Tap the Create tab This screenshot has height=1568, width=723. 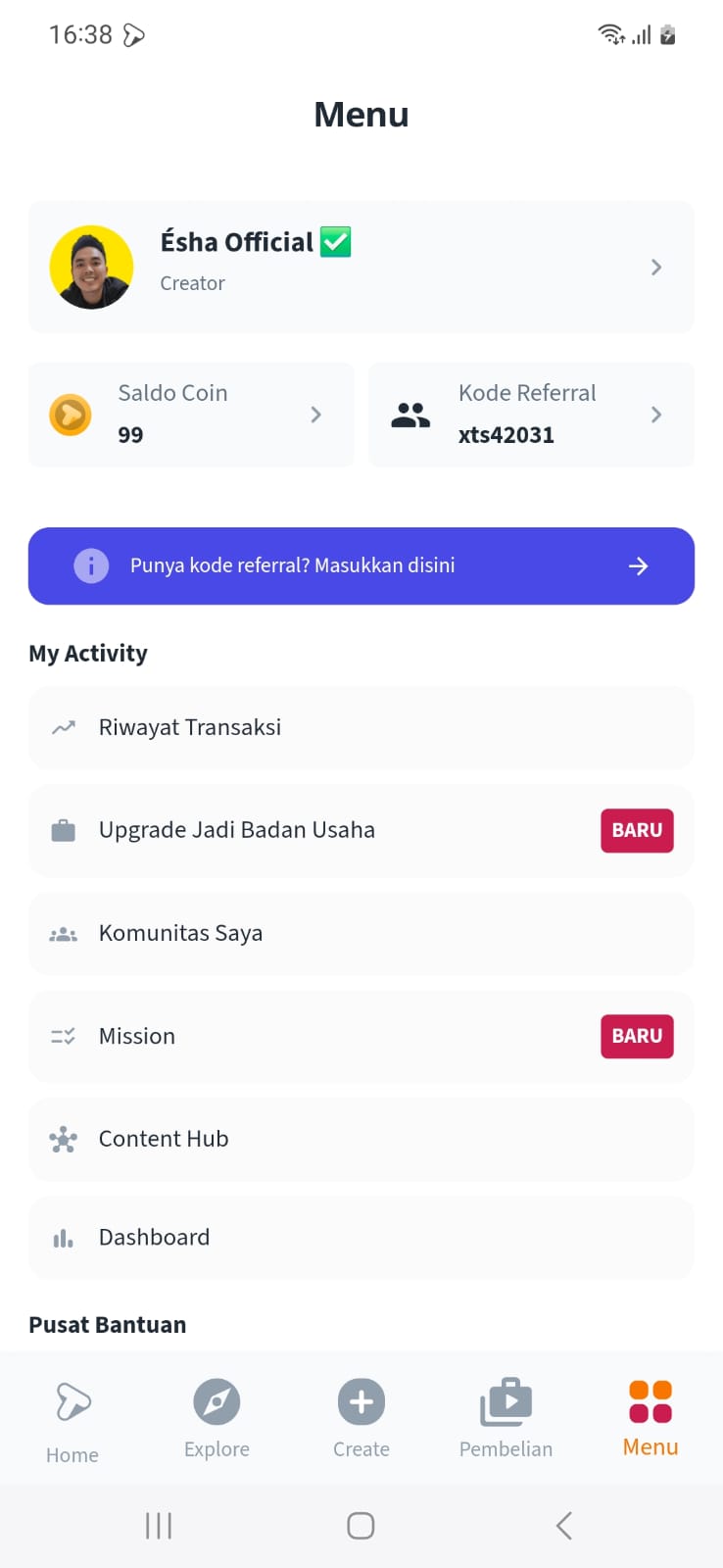tap(361, 1419)
